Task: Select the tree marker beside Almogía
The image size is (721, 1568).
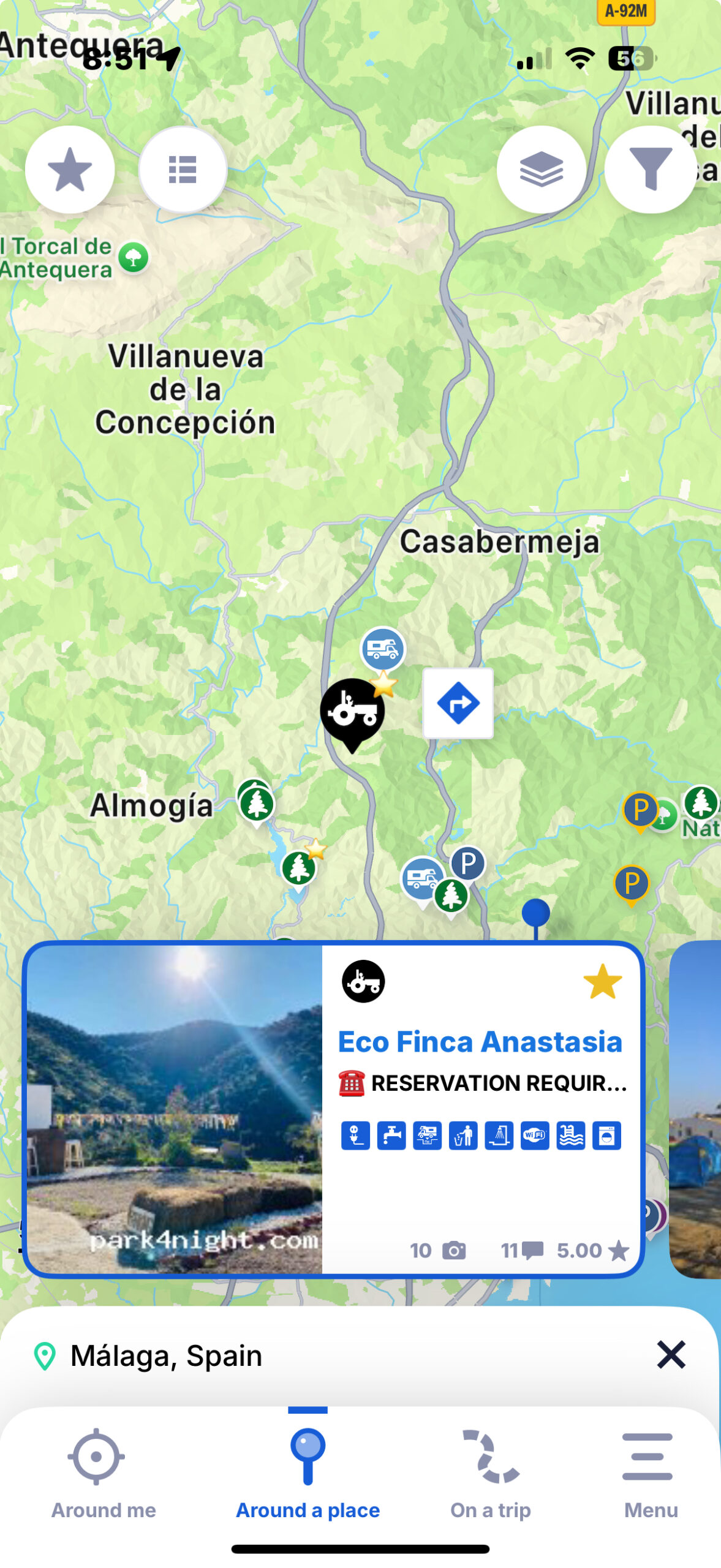Action: coord(257,803)
